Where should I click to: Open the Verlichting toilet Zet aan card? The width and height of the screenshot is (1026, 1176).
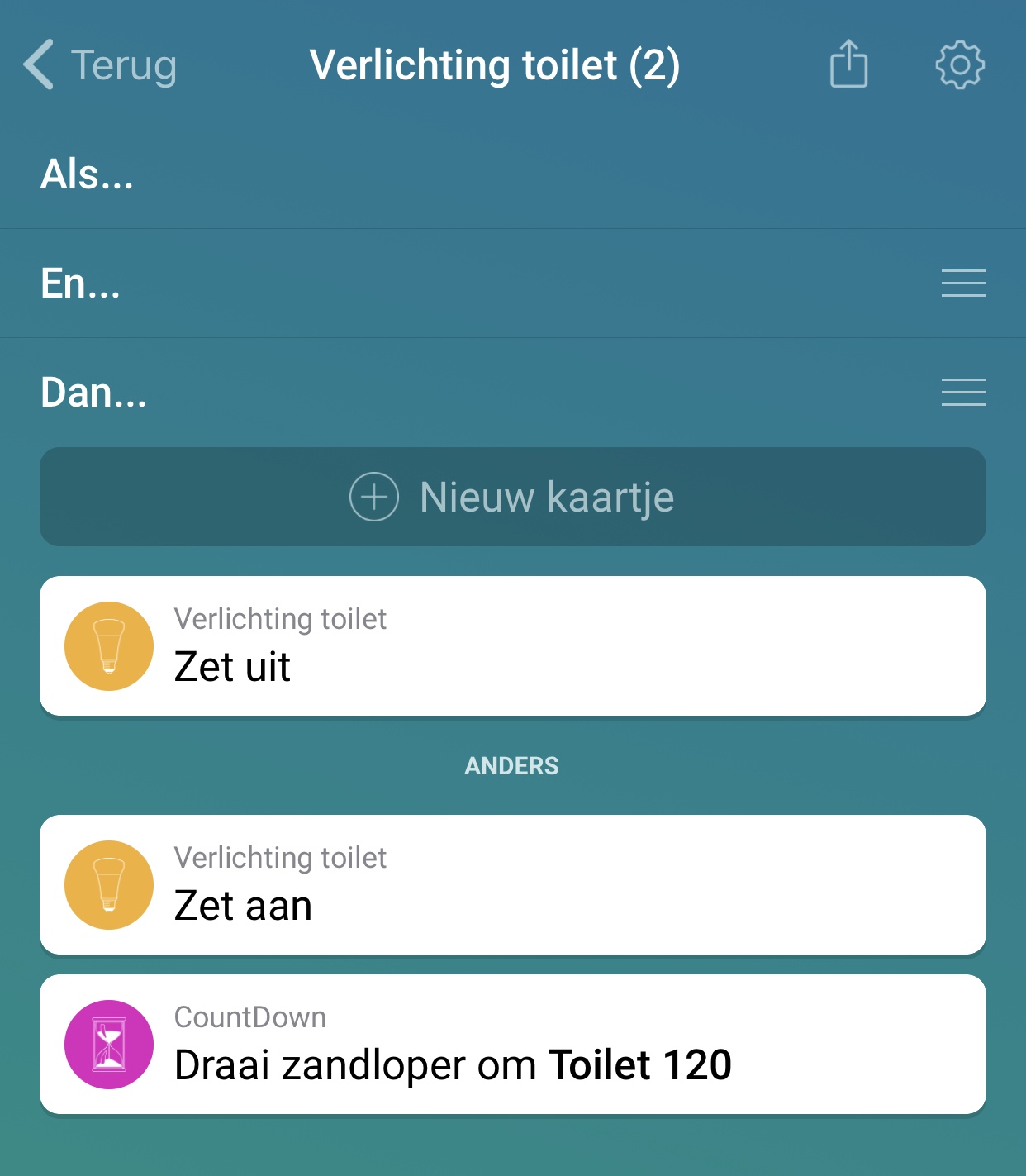pyautogui.click(x=512, y=884)
